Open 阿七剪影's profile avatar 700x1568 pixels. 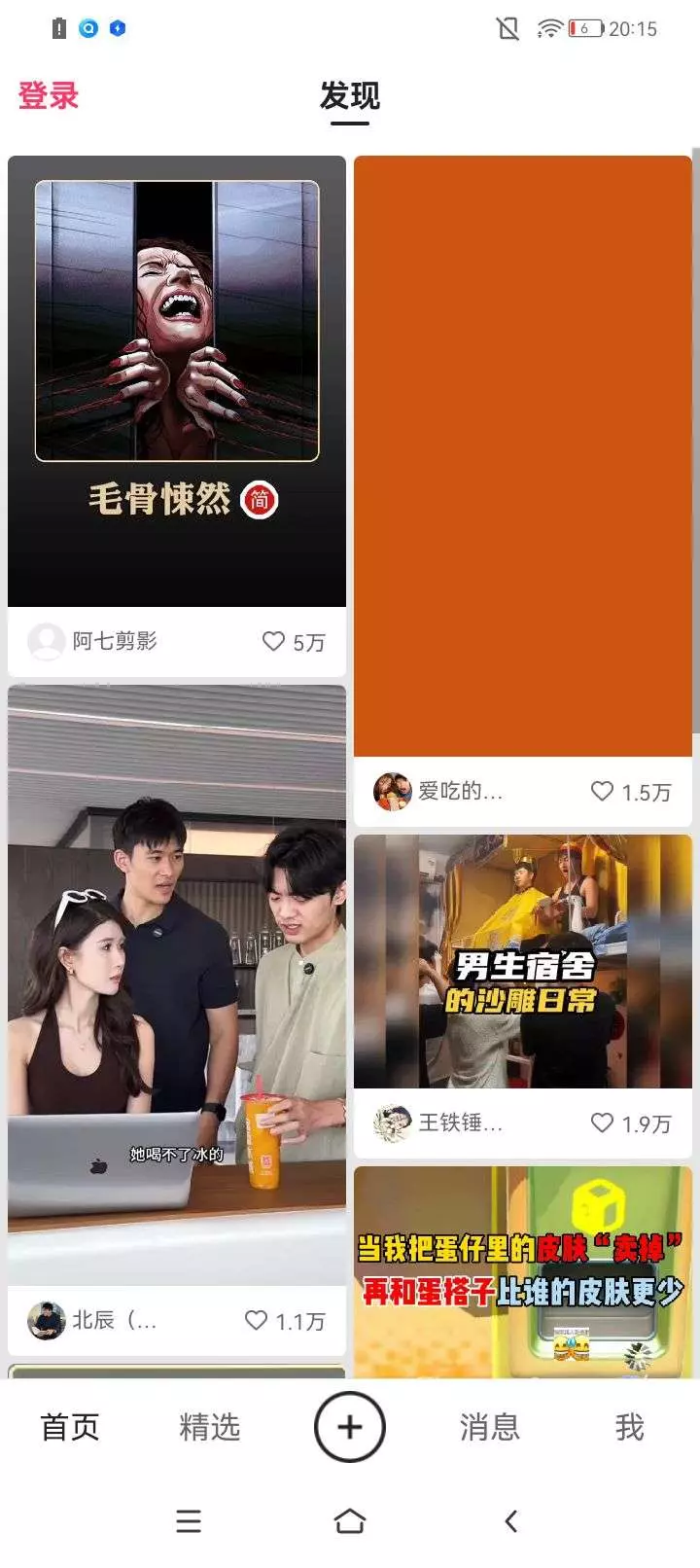click(46, 641)
